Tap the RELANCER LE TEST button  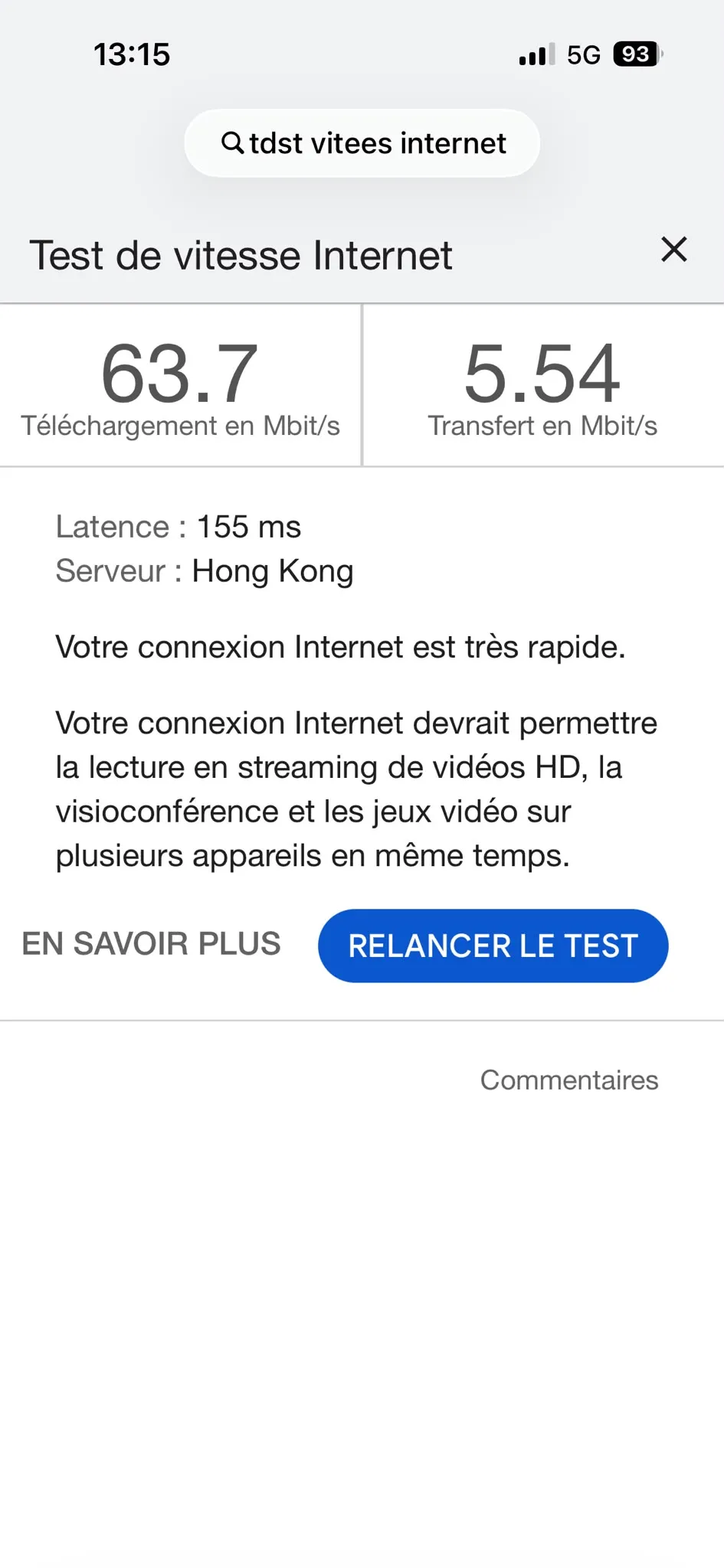[x=493, y=946]
